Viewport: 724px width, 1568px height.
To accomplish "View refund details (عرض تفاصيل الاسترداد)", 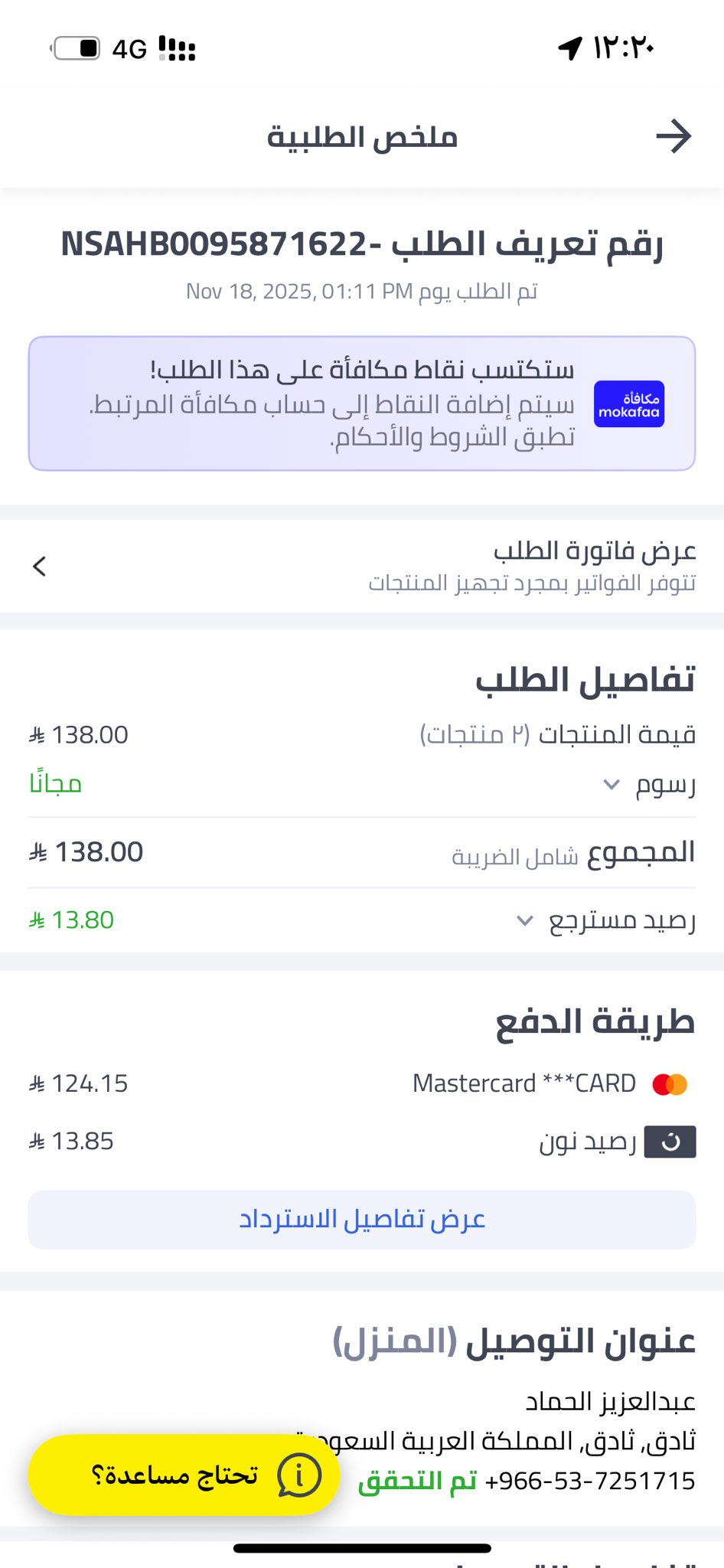I will (x=362, y=1220).
